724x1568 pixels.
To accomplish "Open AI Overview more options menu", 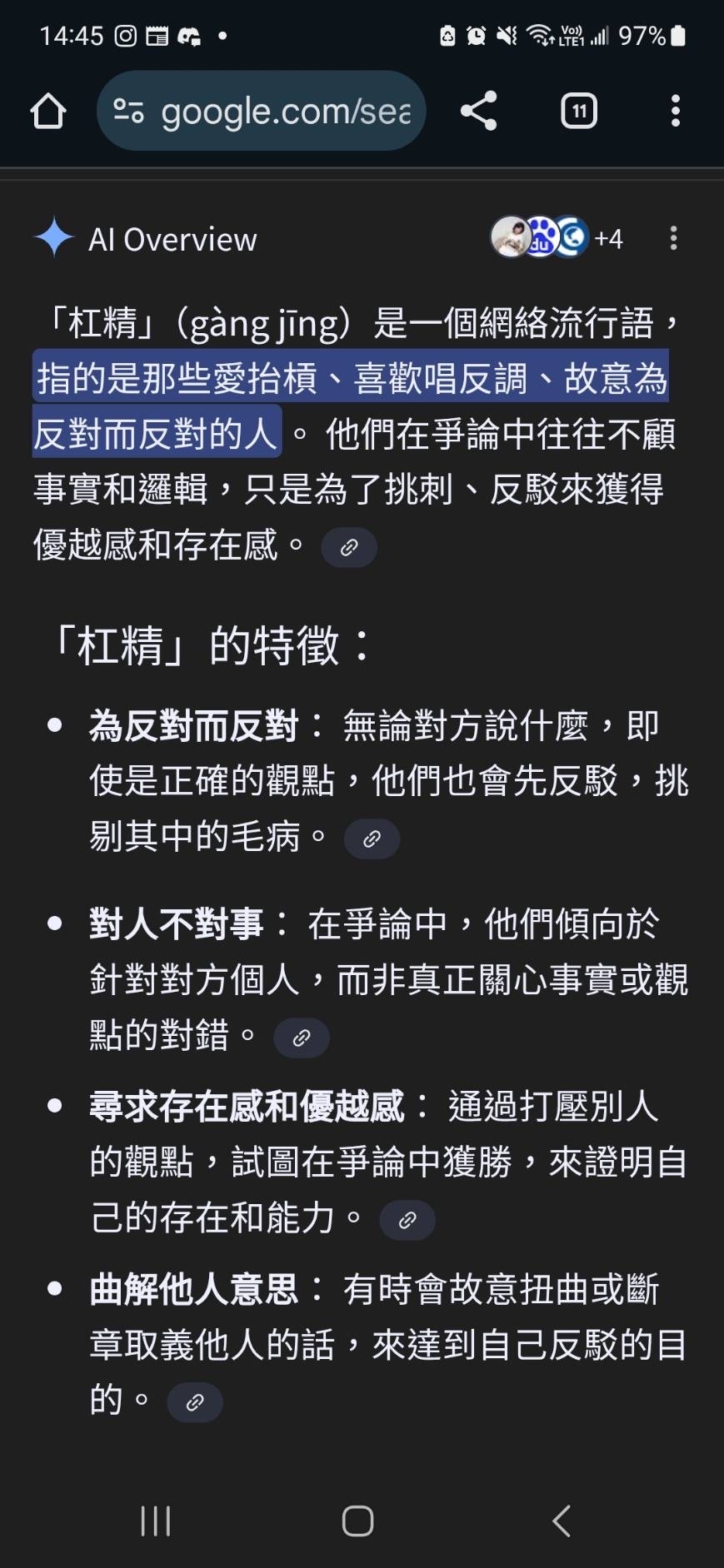I will click(673, 238).
